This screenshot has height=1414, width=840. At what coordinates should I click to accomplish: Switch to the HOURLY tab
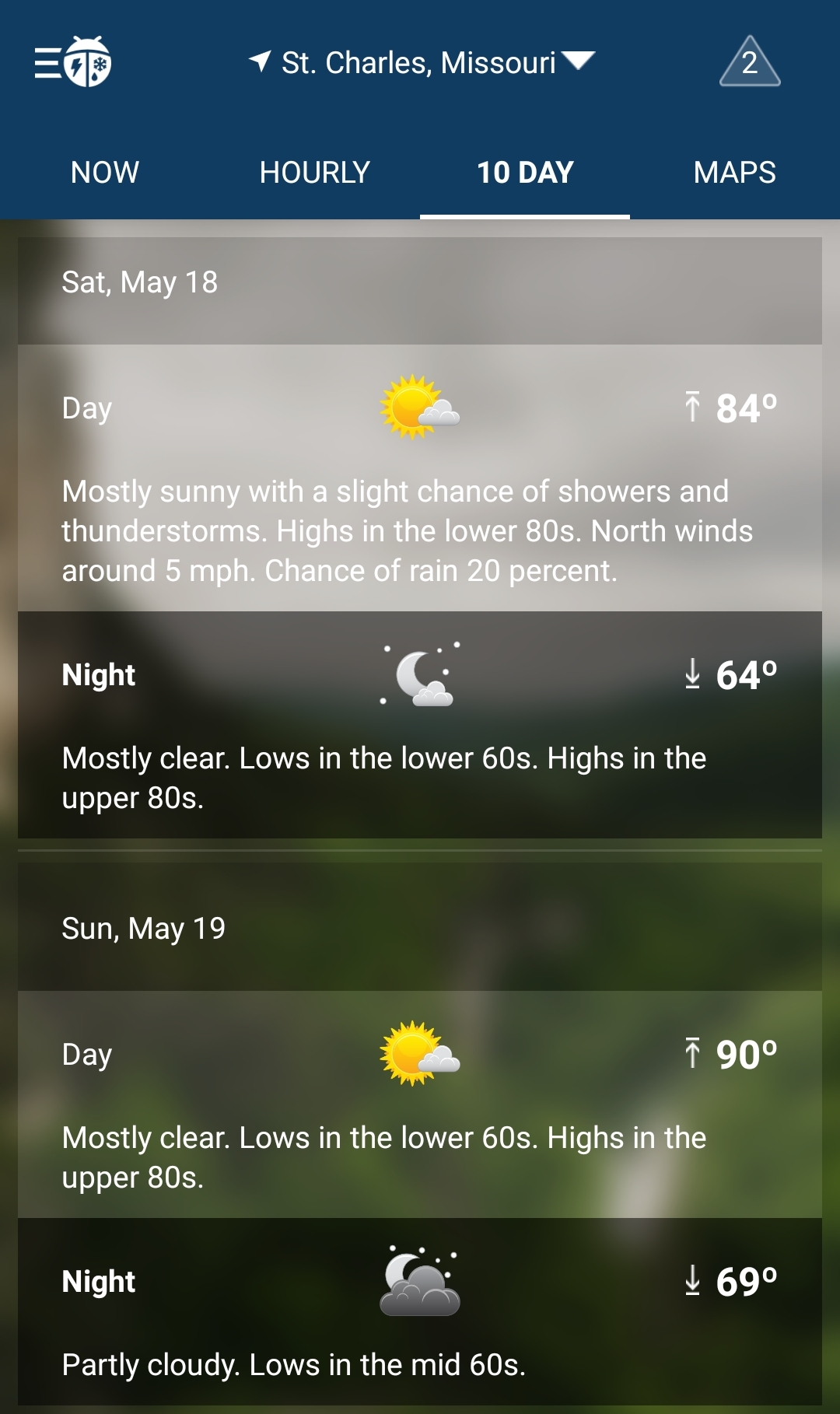coord(314,172)
